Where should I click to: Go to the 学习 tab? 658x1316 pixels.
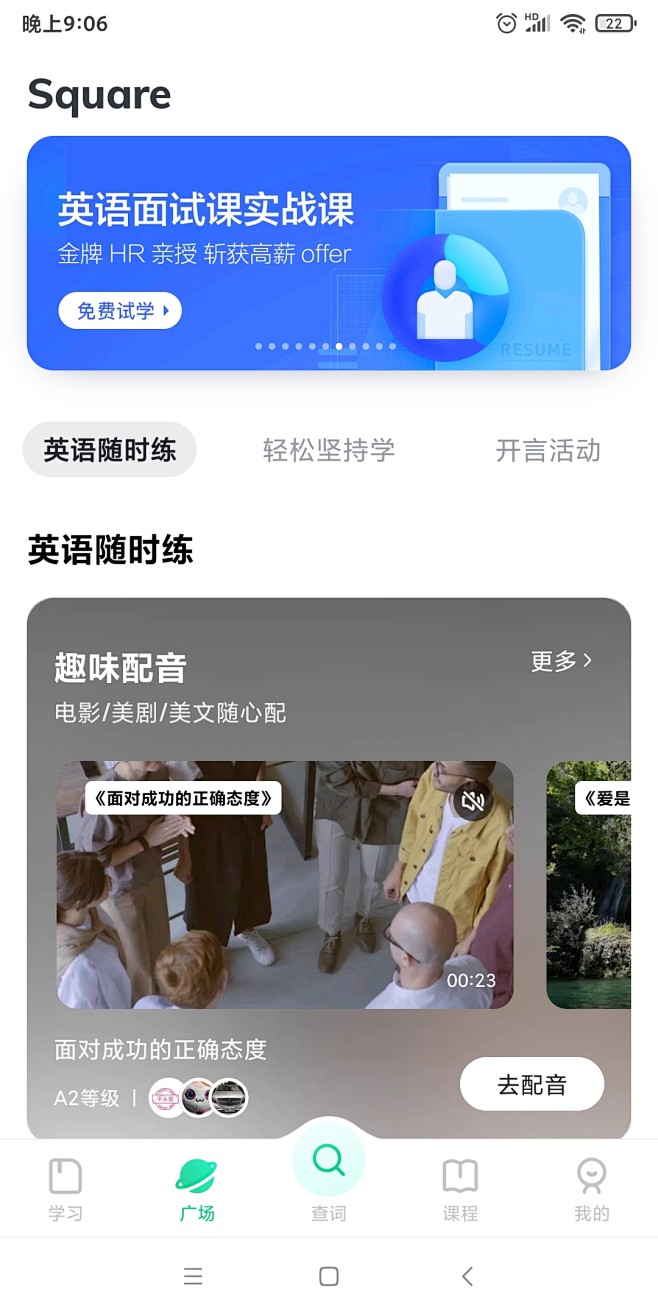click(65, 1190)
